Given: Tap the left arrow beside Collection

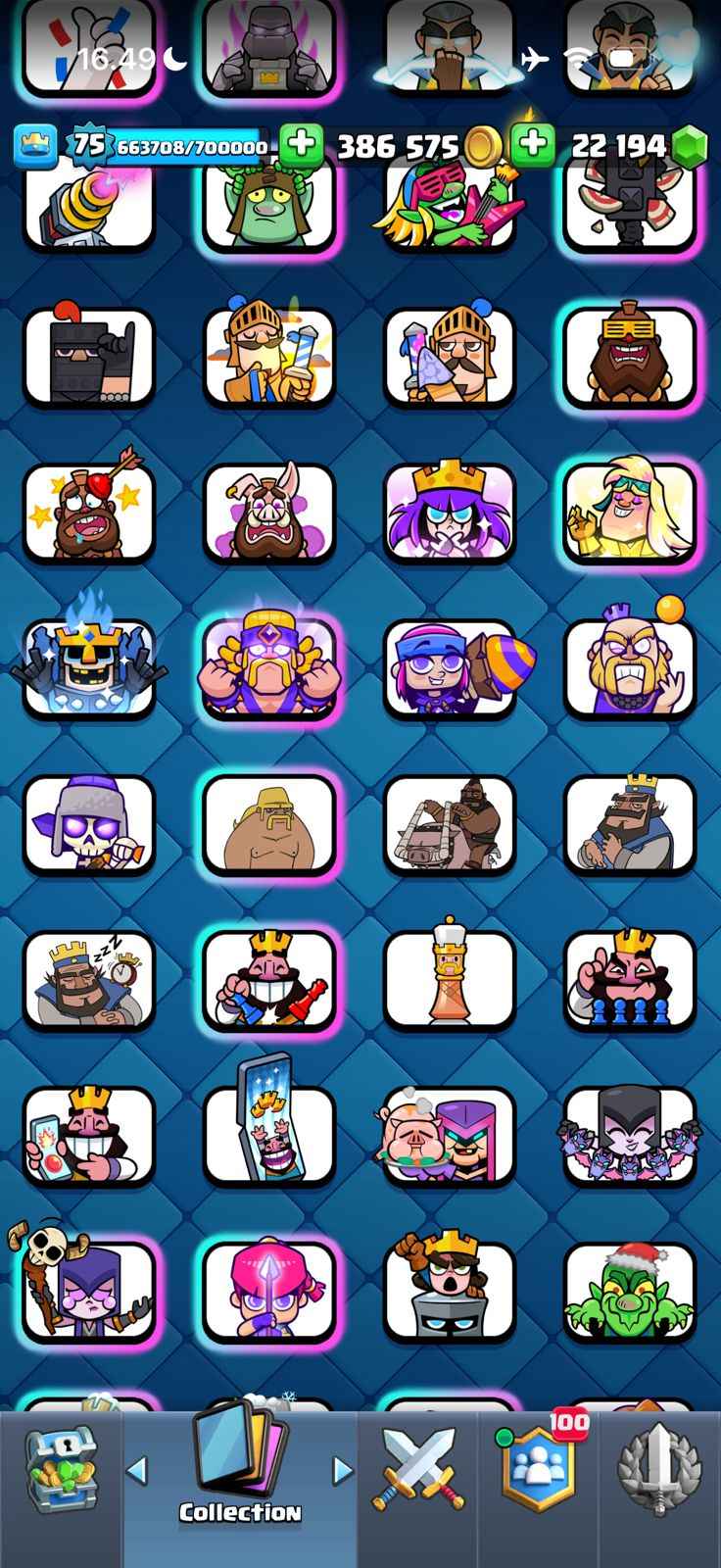Looking at the screenshot, I should 137,1469.
